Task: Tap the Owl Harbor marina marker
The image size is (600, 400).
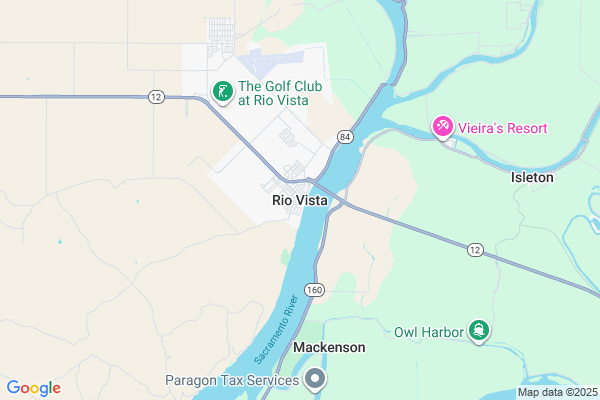Action: 480,331
